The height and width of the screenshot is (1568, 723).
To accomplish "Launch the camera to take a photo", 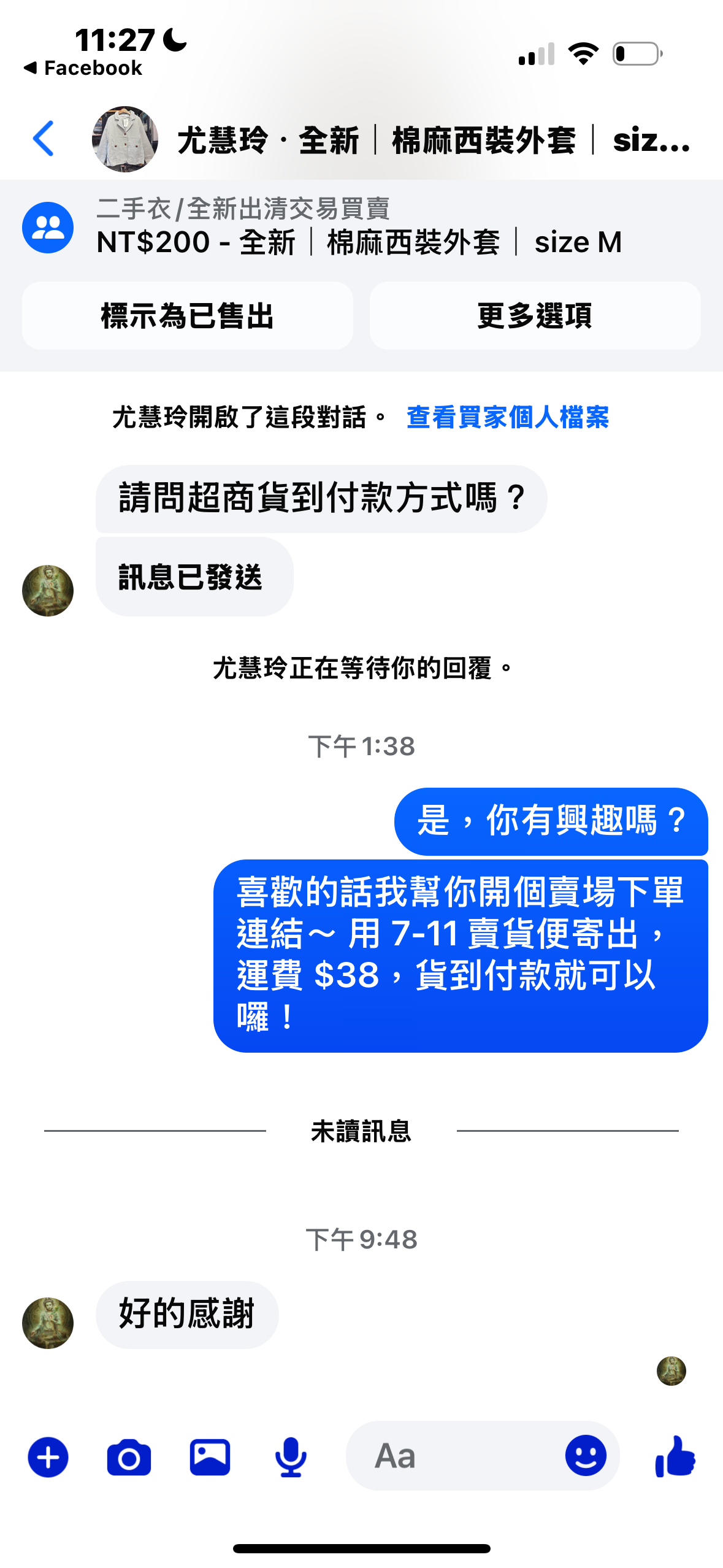I will coord(129,1457).
